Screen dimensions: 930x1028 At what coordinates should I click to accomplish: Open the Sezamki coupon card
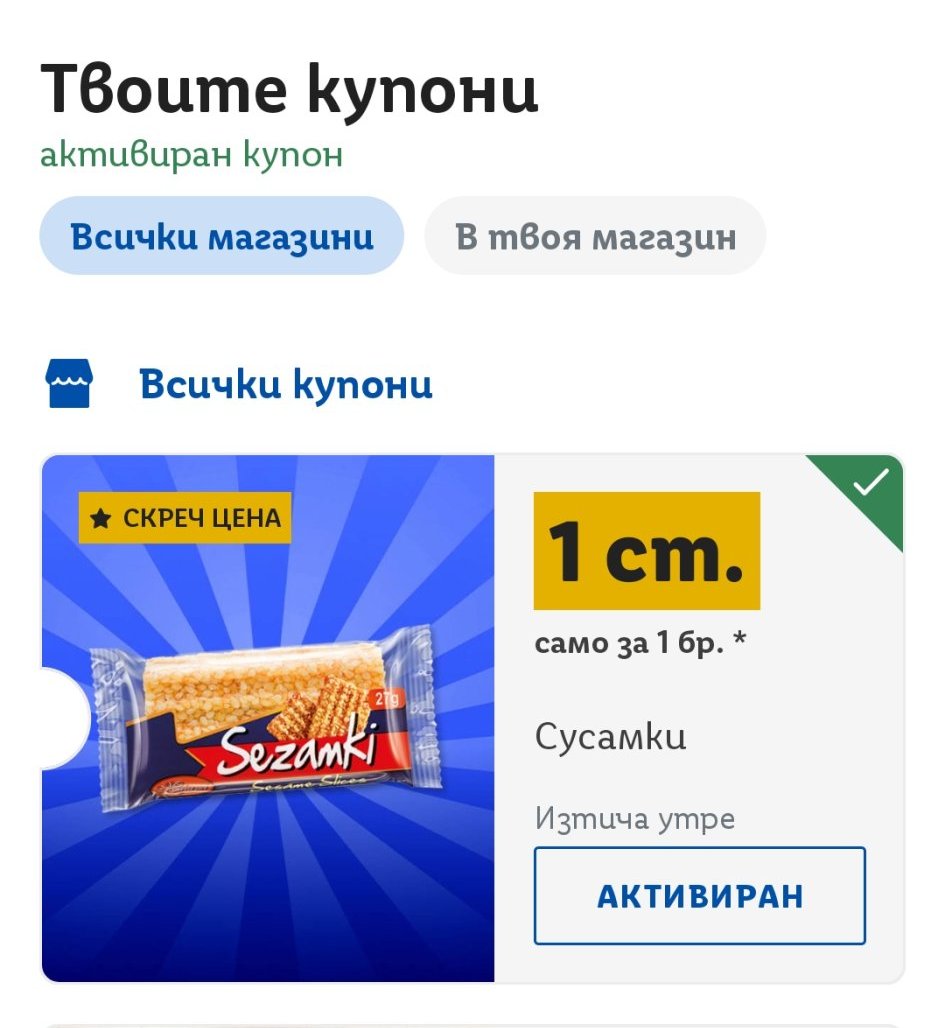click(x=473, y=718)
